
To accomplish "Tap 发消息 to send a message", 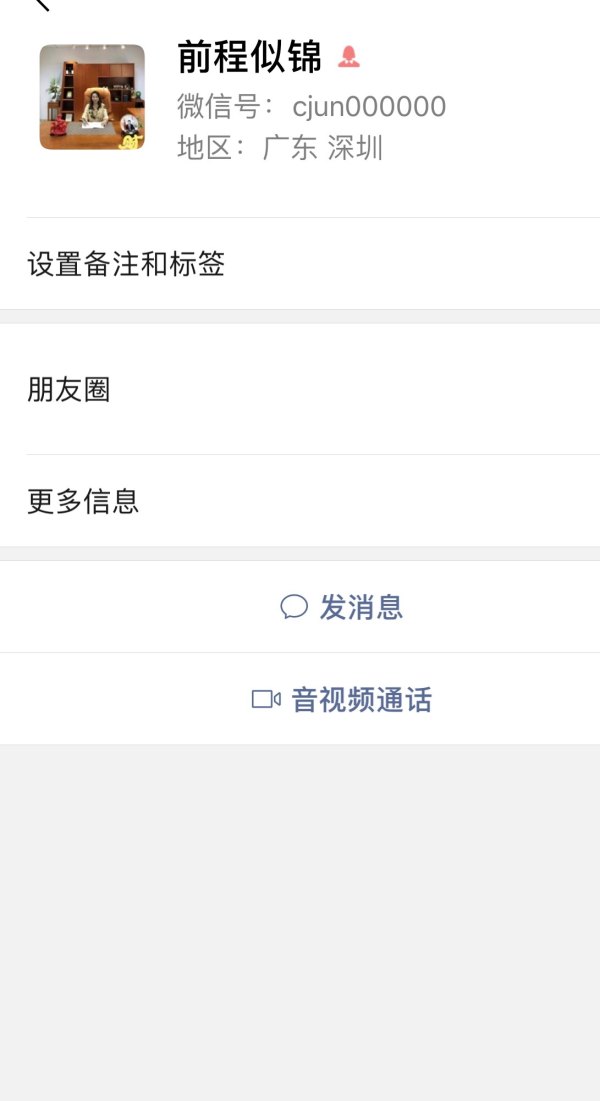I will [x=341, y=607].
